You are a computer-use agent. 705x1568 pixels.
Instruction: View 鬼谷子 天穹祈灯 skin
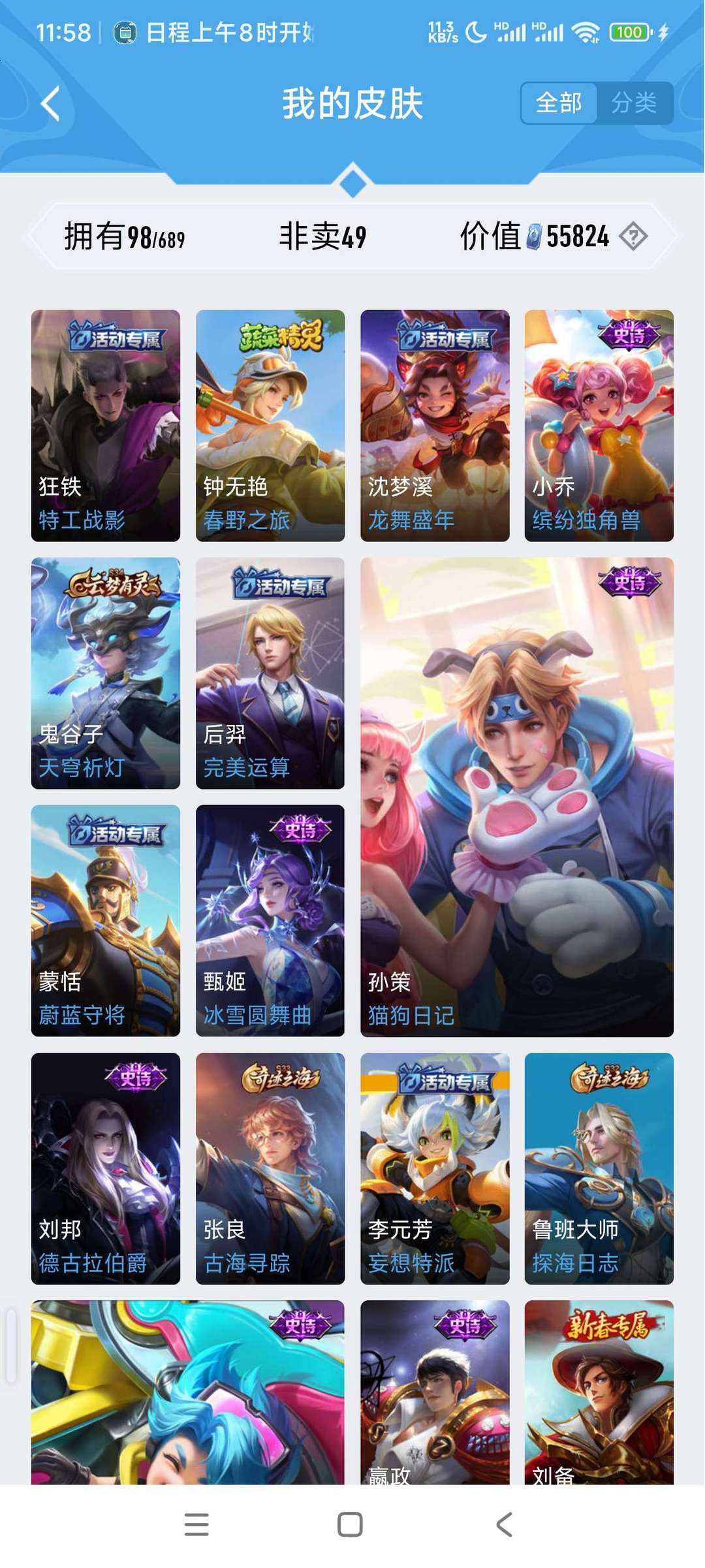coord(106,673)
